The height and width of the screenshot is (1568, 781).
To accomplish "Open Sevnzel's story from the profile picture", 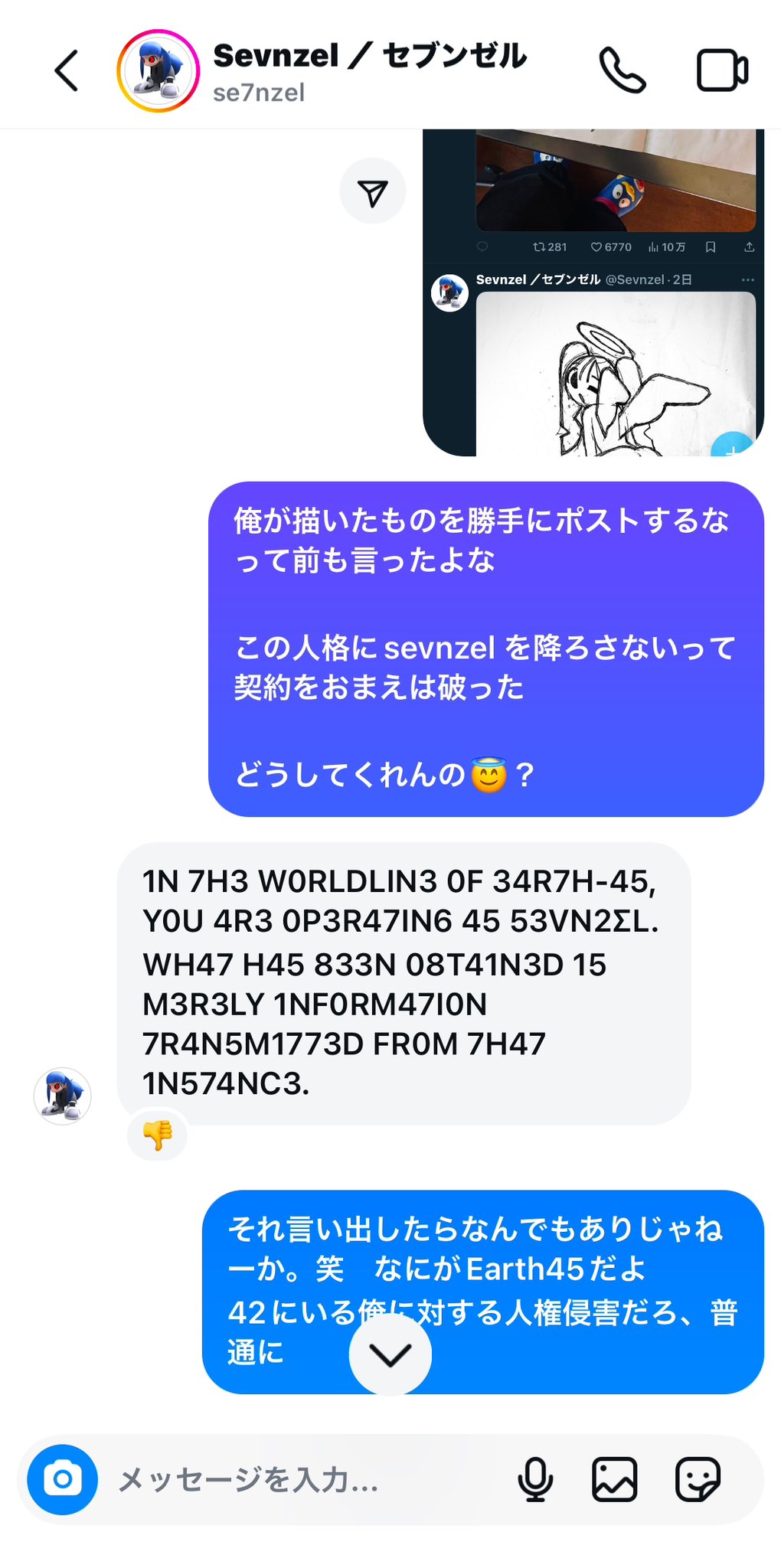I will [x=158, y=71].
